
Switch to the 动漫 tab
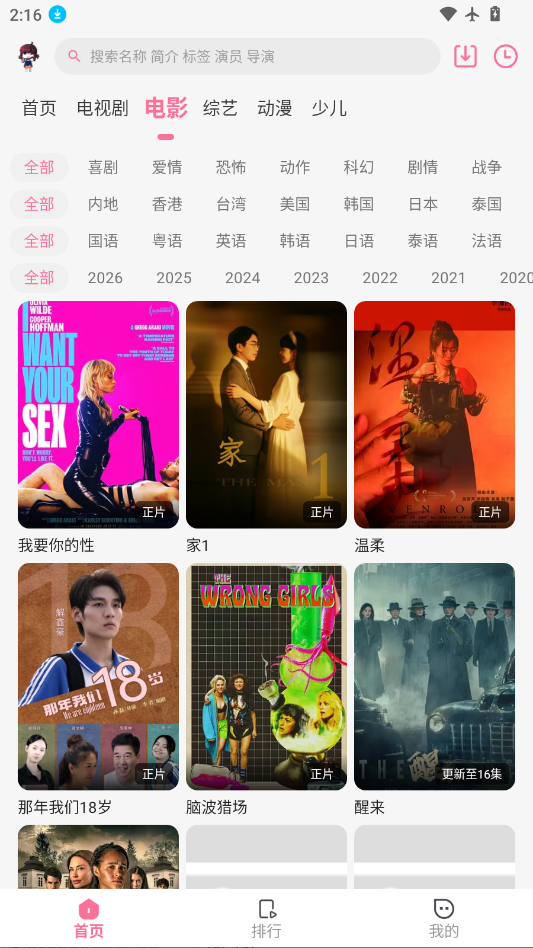[x=274, y=108]
